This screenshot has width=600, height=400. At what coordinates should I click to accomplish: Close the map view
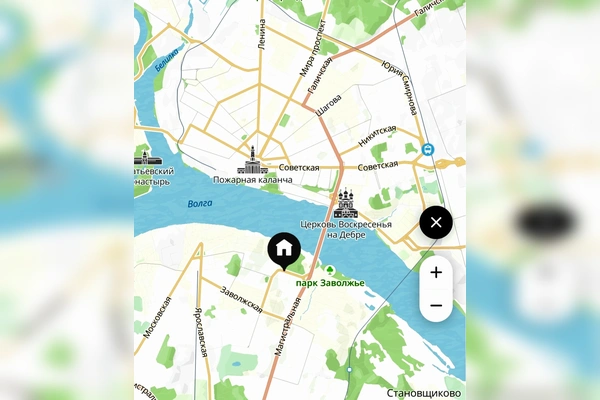(x=436, y=222)
